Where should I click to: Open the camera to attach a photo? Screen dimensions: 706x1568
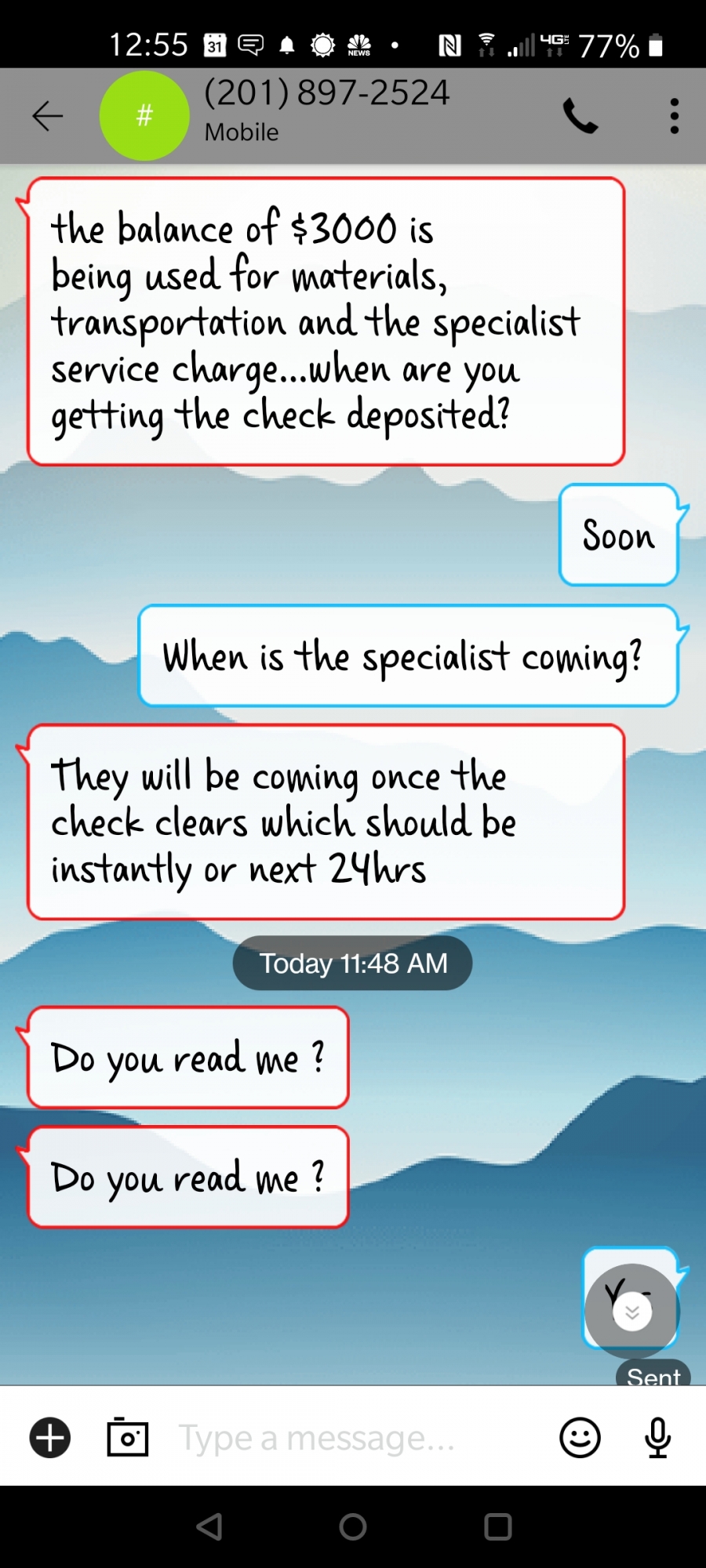point(128,1437)
